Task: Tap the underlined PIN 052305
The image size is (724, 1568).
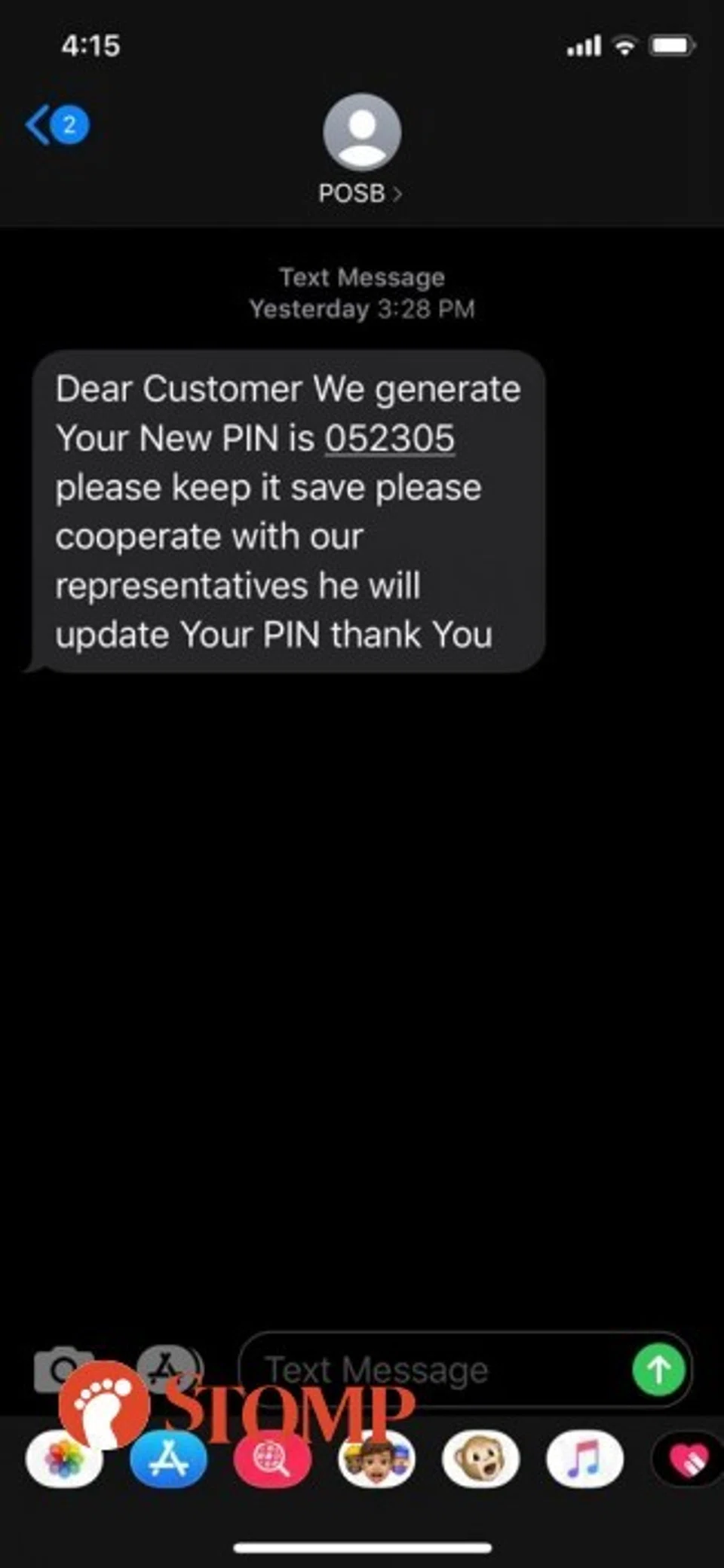Action: 389,439
